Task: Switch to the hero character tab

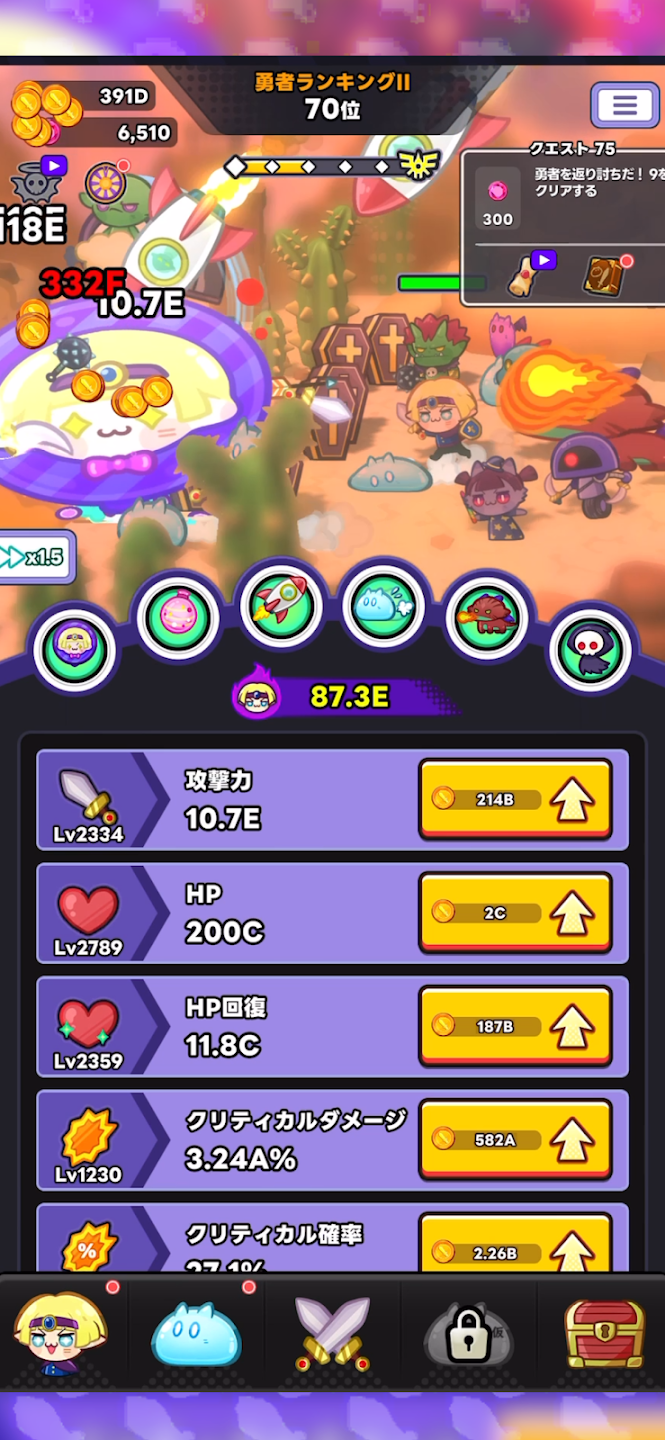Action: (x=60, y=1331)
